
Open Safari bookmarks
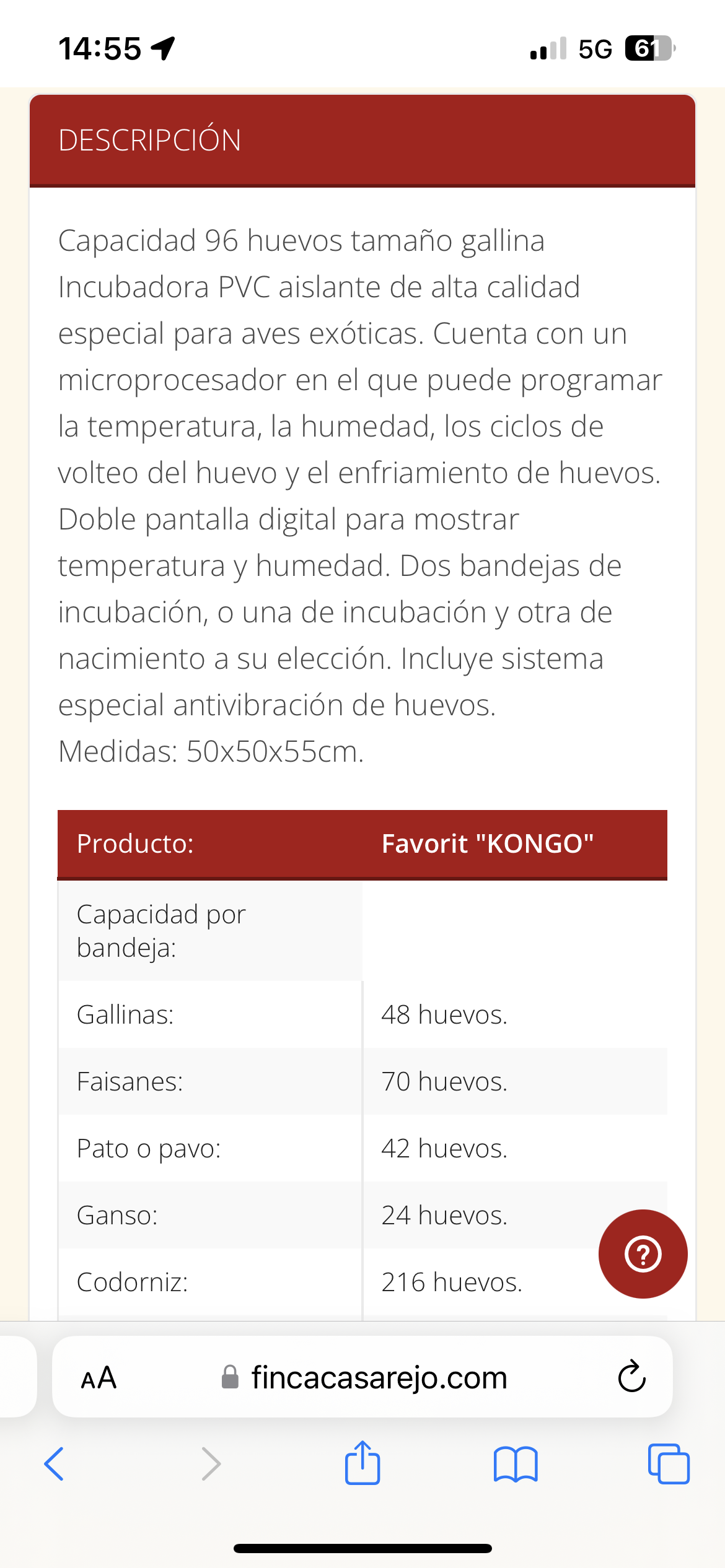516,1464
